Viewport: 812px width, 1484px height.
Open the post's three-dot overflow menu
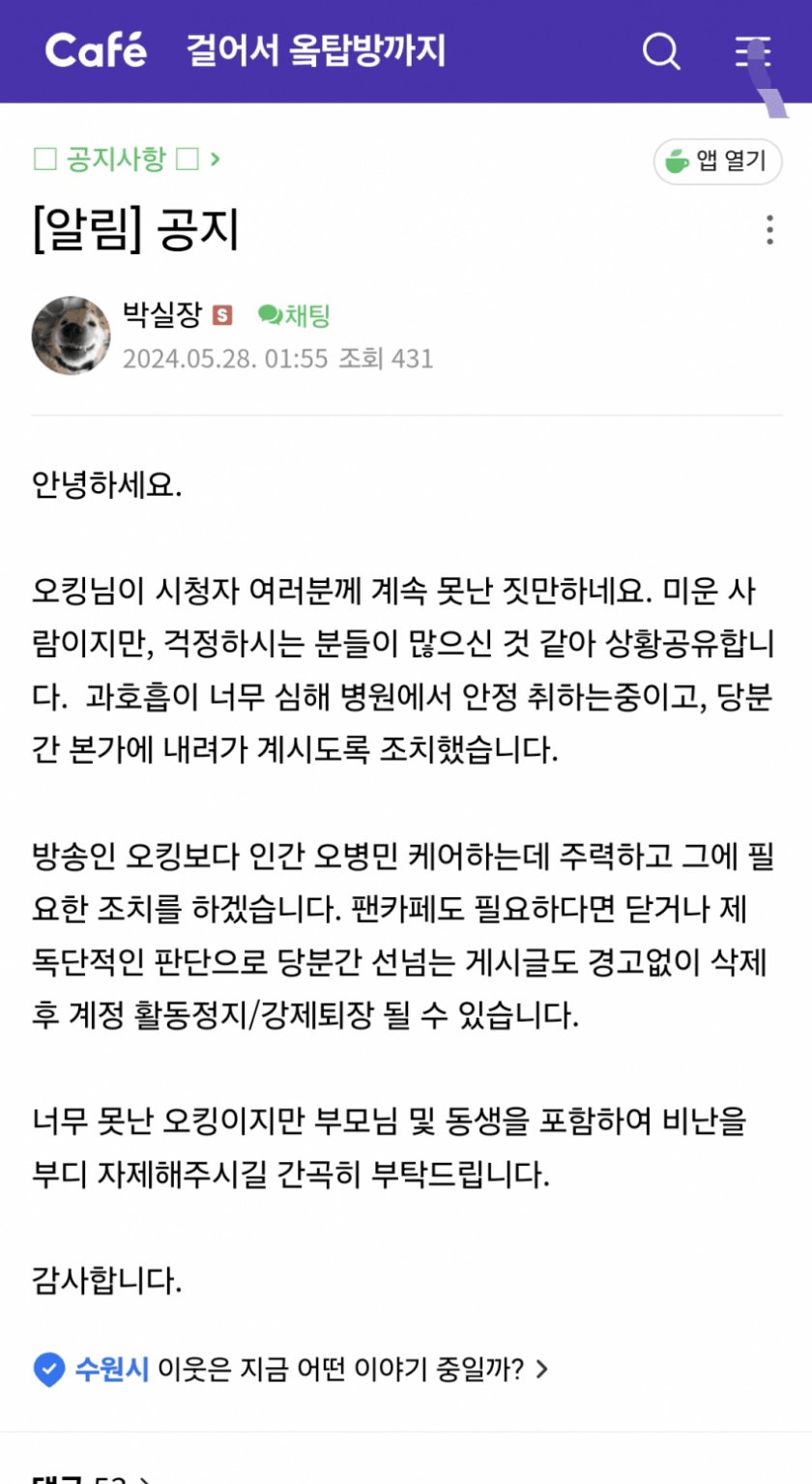coord(769,230)
